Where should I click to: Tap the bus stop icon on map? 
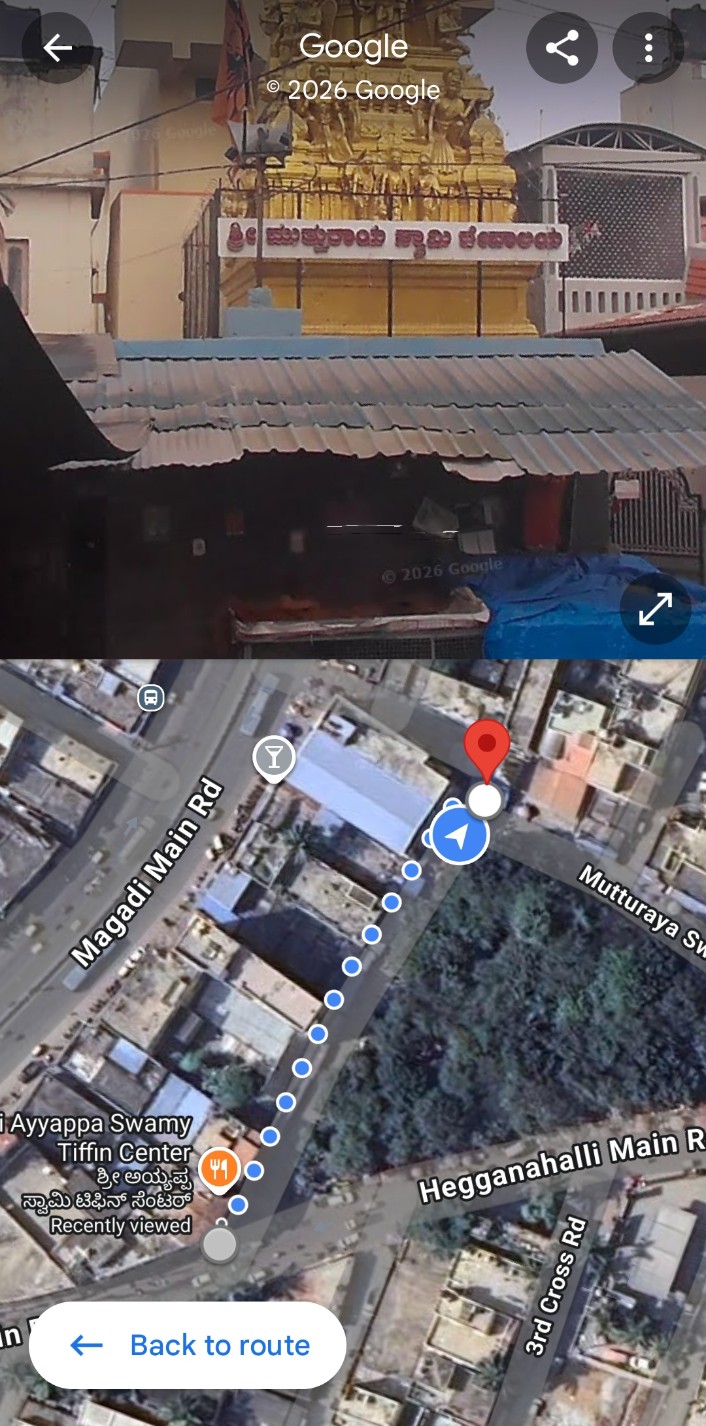(151, 696)
